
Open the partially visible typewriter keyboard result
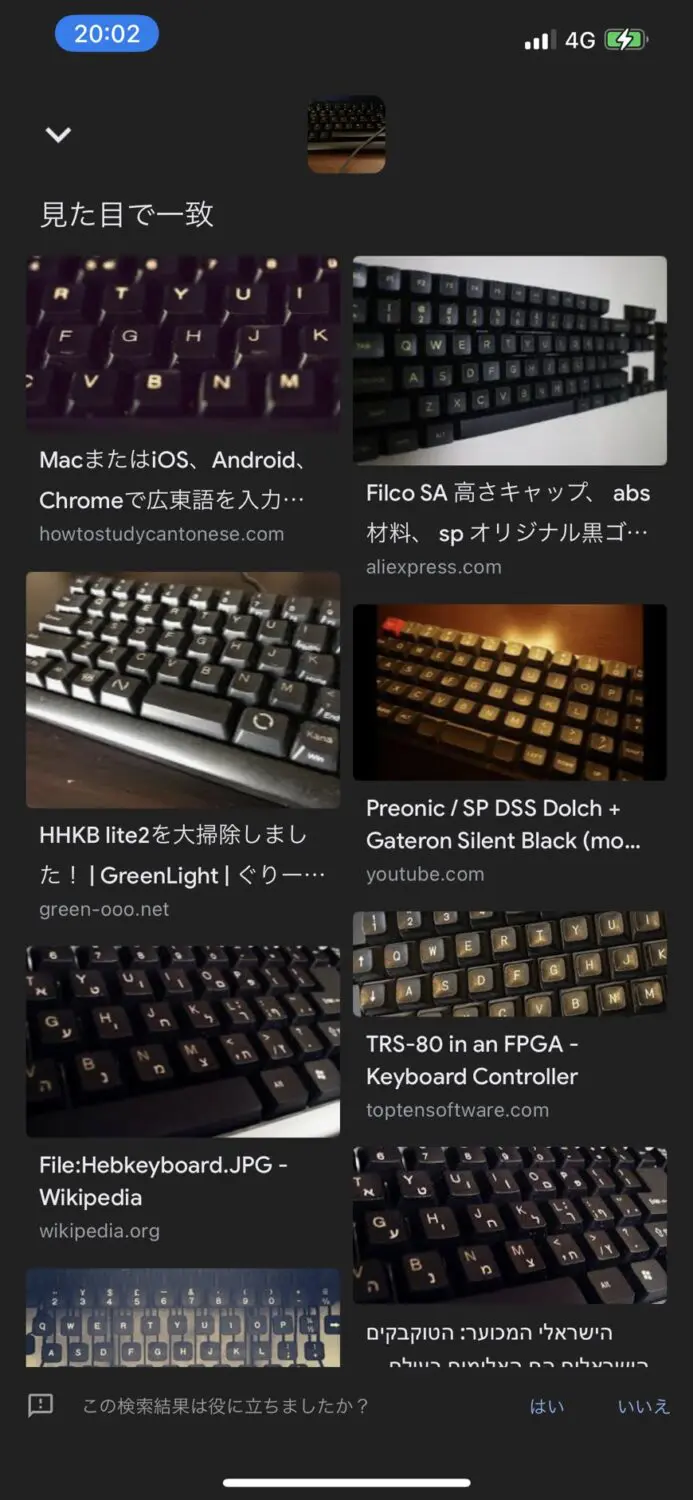(182, 1317)
